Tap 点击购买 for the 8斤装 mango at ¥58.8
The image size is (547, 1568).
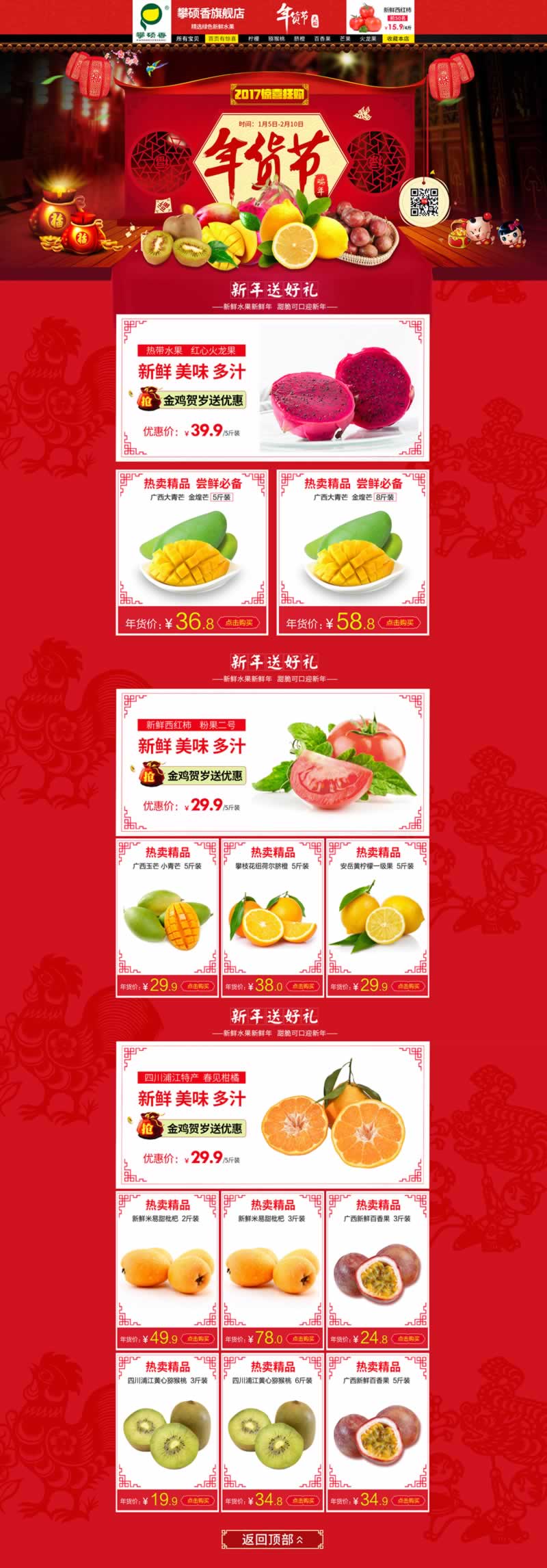pyautogui.click(x=400, y=623)
